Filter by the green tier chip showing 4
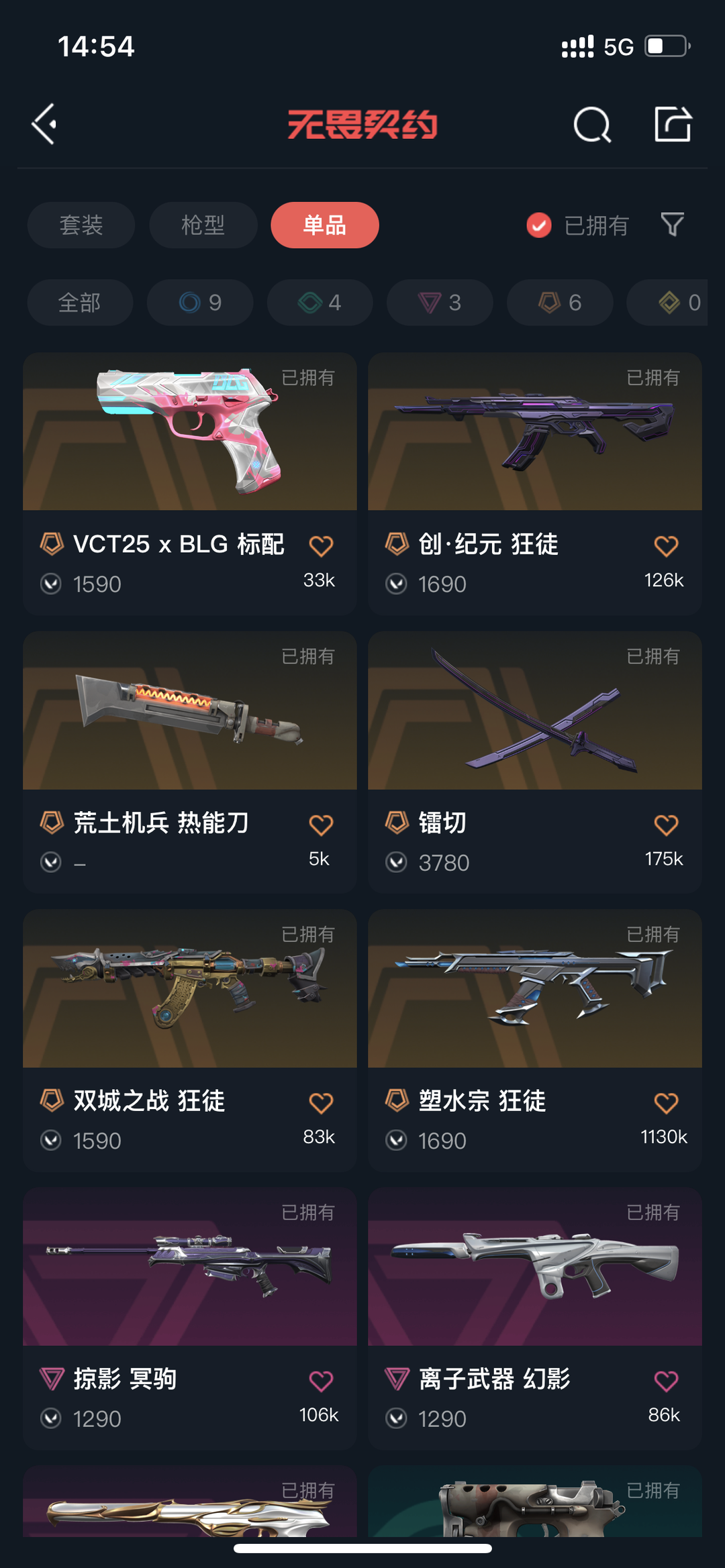 (320, 303)
